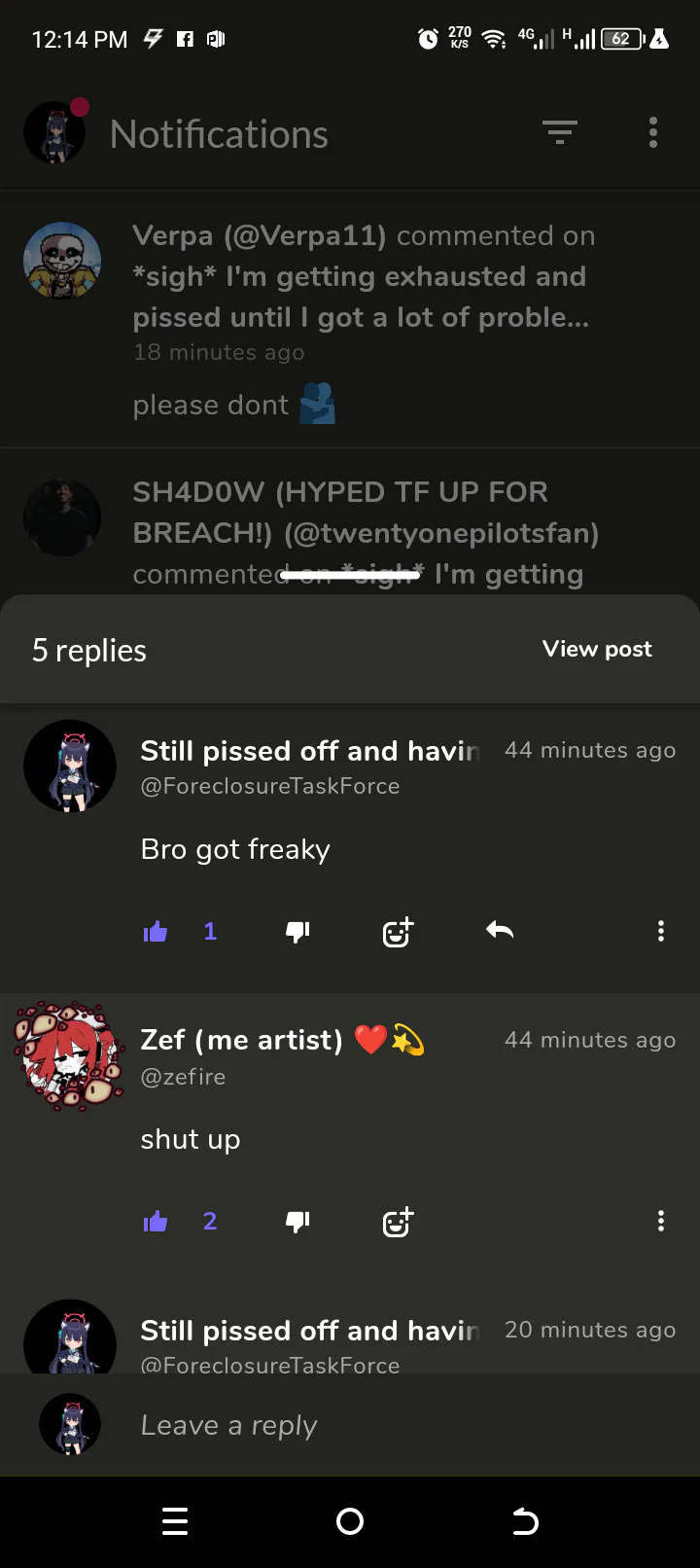Viewport: 700px width, 1568px height.
Task: Like the "Bro got freaky" reply
Action: coord(156,932)
